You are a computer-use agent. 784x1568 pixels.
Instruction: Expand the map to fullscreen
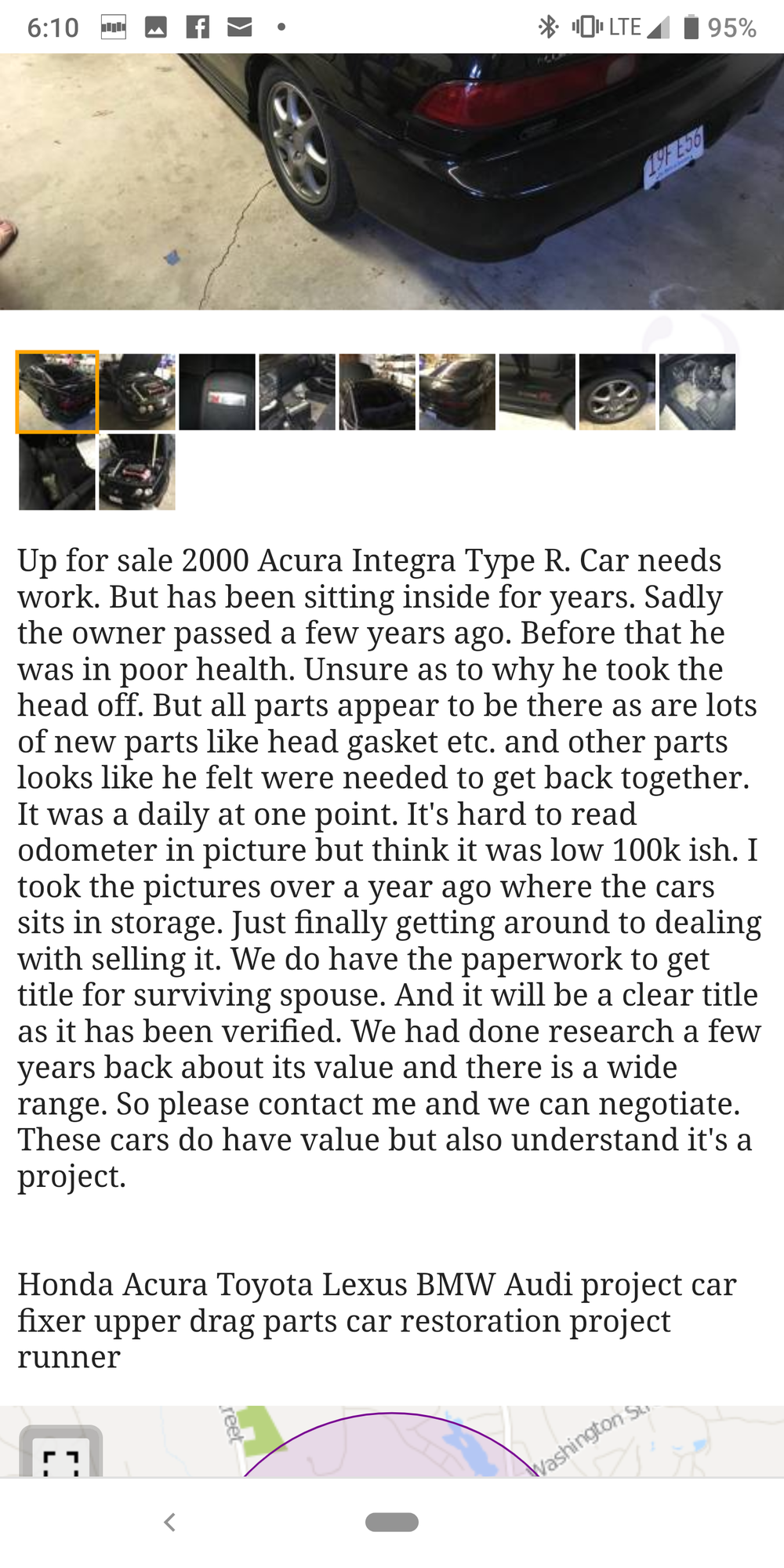[x=61, y=1457]
